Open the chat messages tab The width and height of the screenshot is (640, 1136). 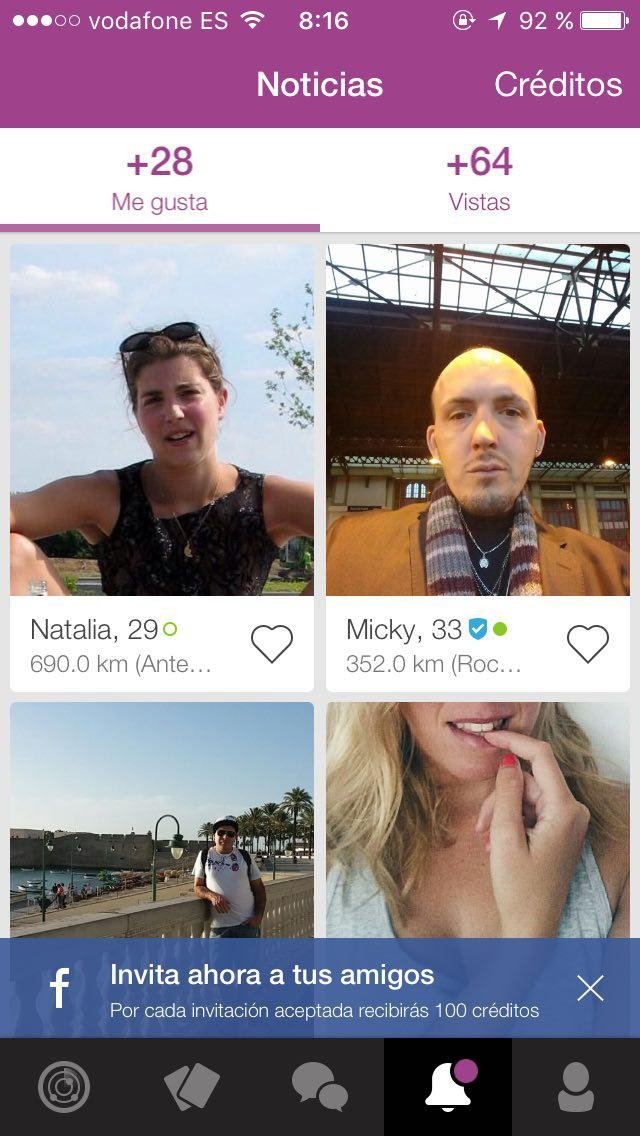[320, 1087]
